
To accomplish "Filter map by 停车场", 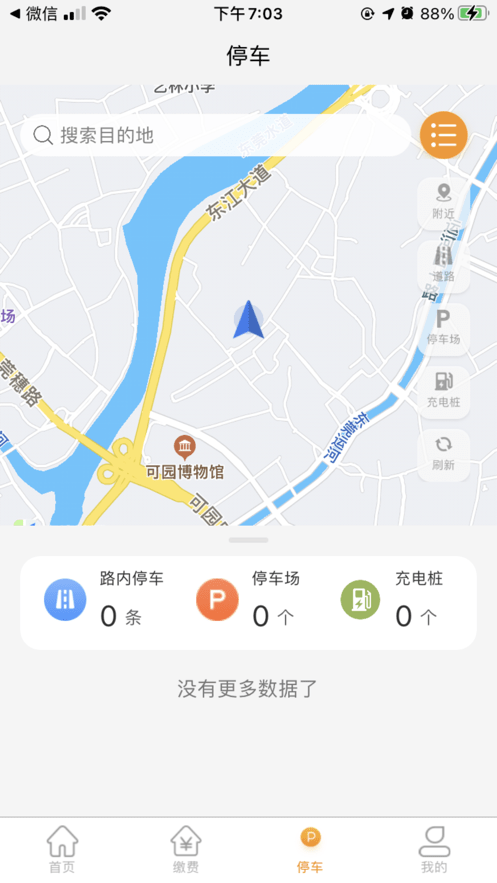I will (444, 329).
